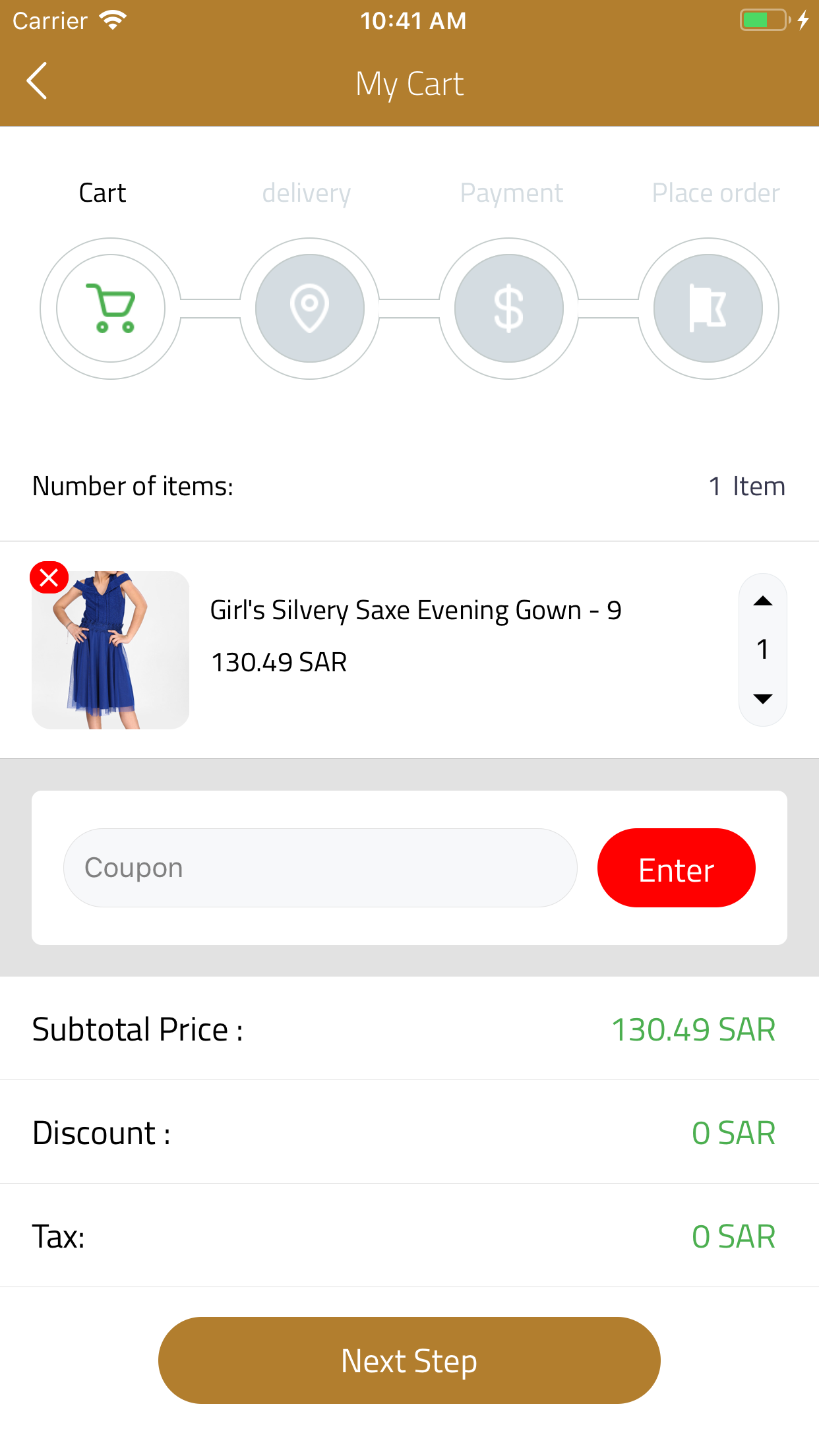Select the Cart step icon
819x1456 pixels.
(111, 309)
